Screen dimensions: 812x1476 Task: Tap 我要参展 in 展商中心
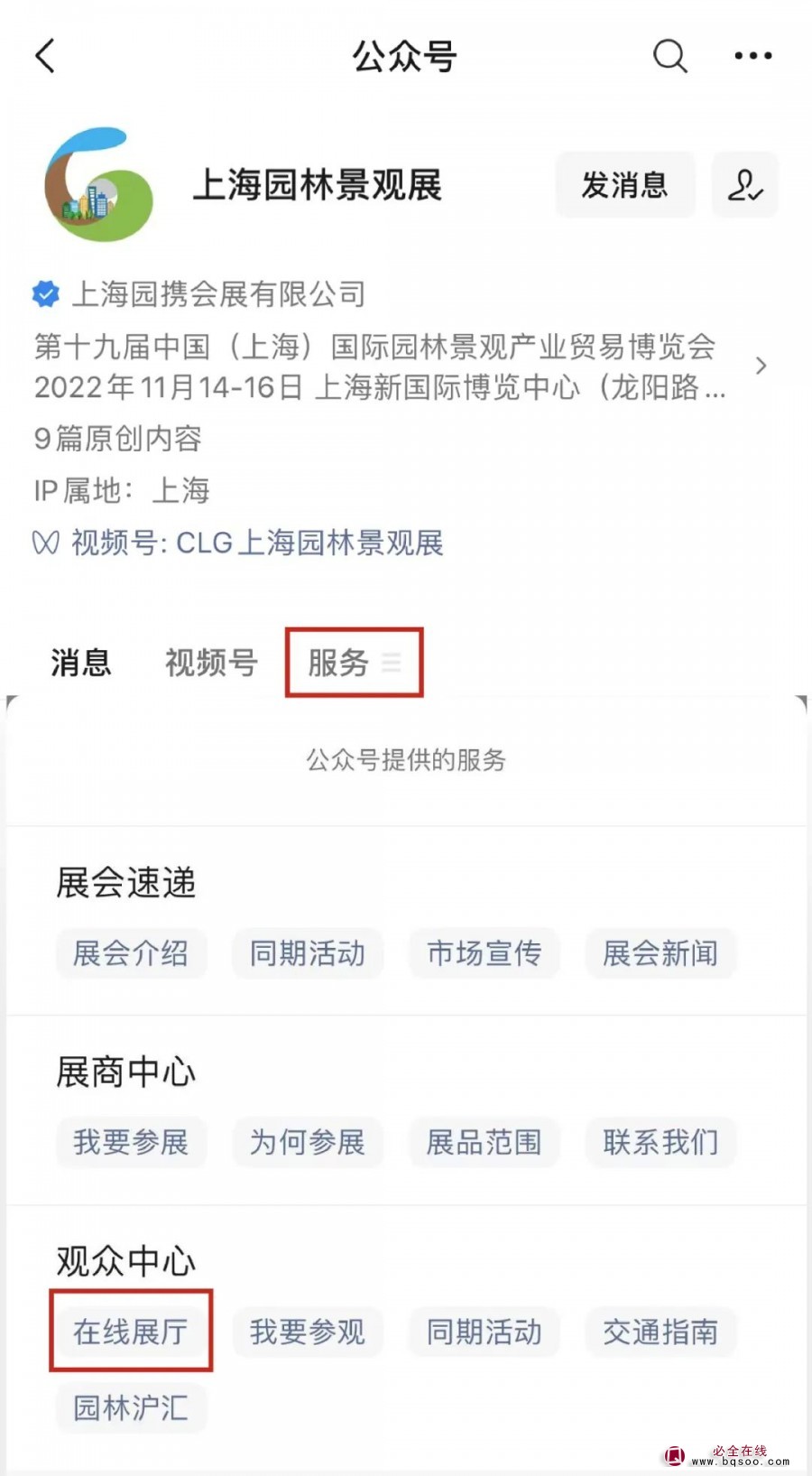131,1143
